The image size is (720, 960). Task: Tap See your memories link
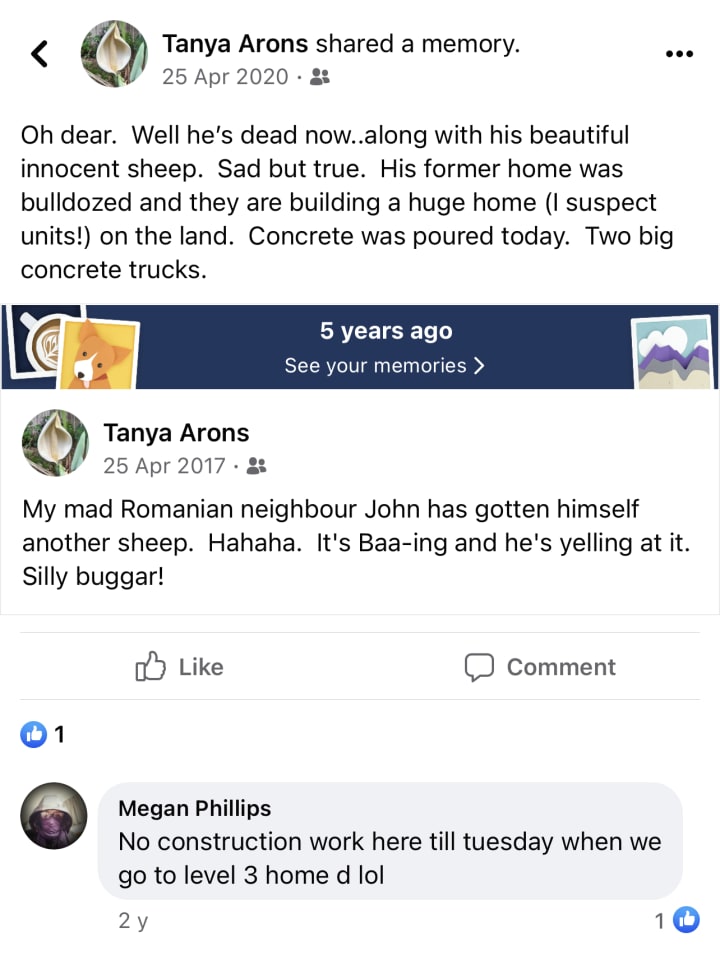[x=384, y=366]
